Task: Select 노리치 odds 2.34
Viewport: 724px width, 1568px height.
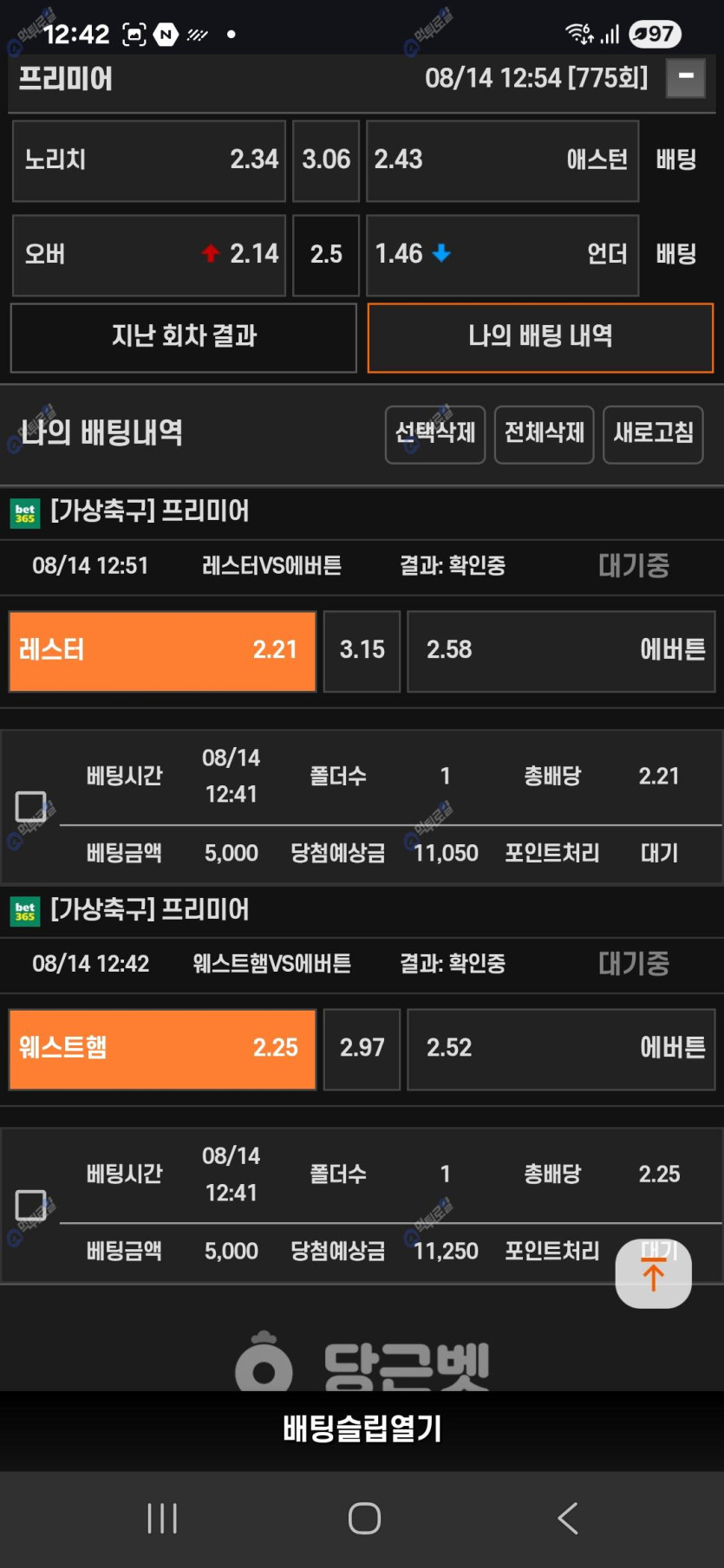Action: pos(149,160)
